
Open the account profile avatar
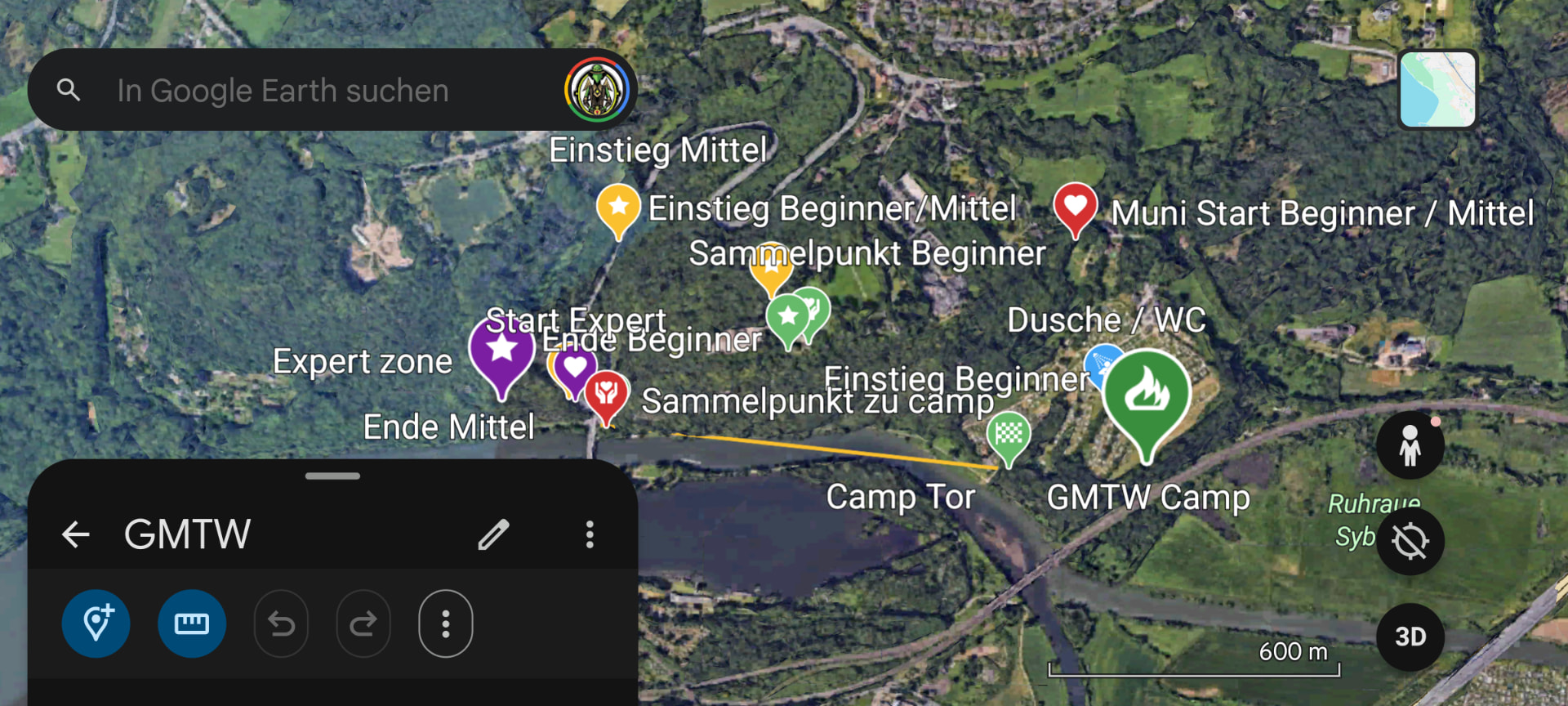tap(598, 90)
